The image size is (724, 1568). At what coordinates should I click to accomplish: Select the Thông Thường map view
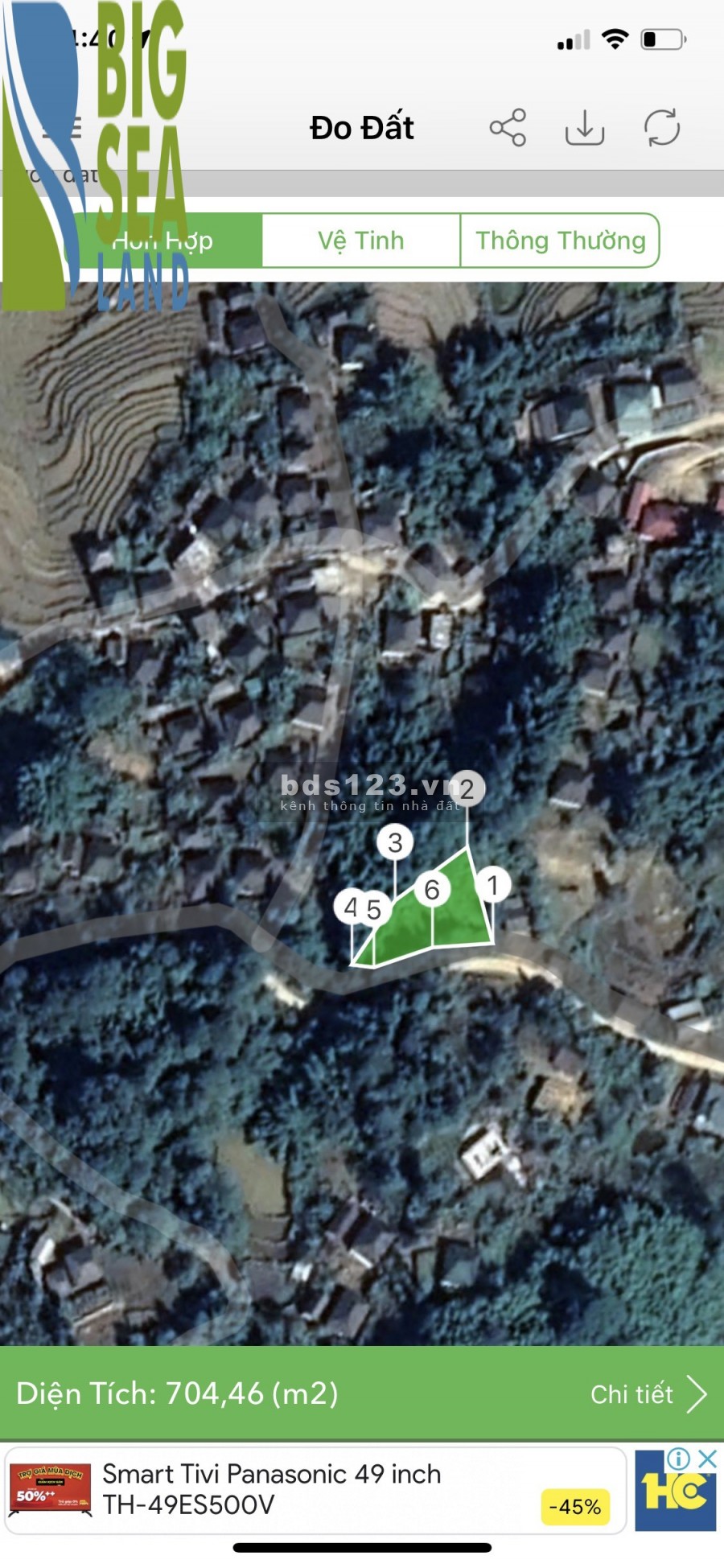[560, 241]
